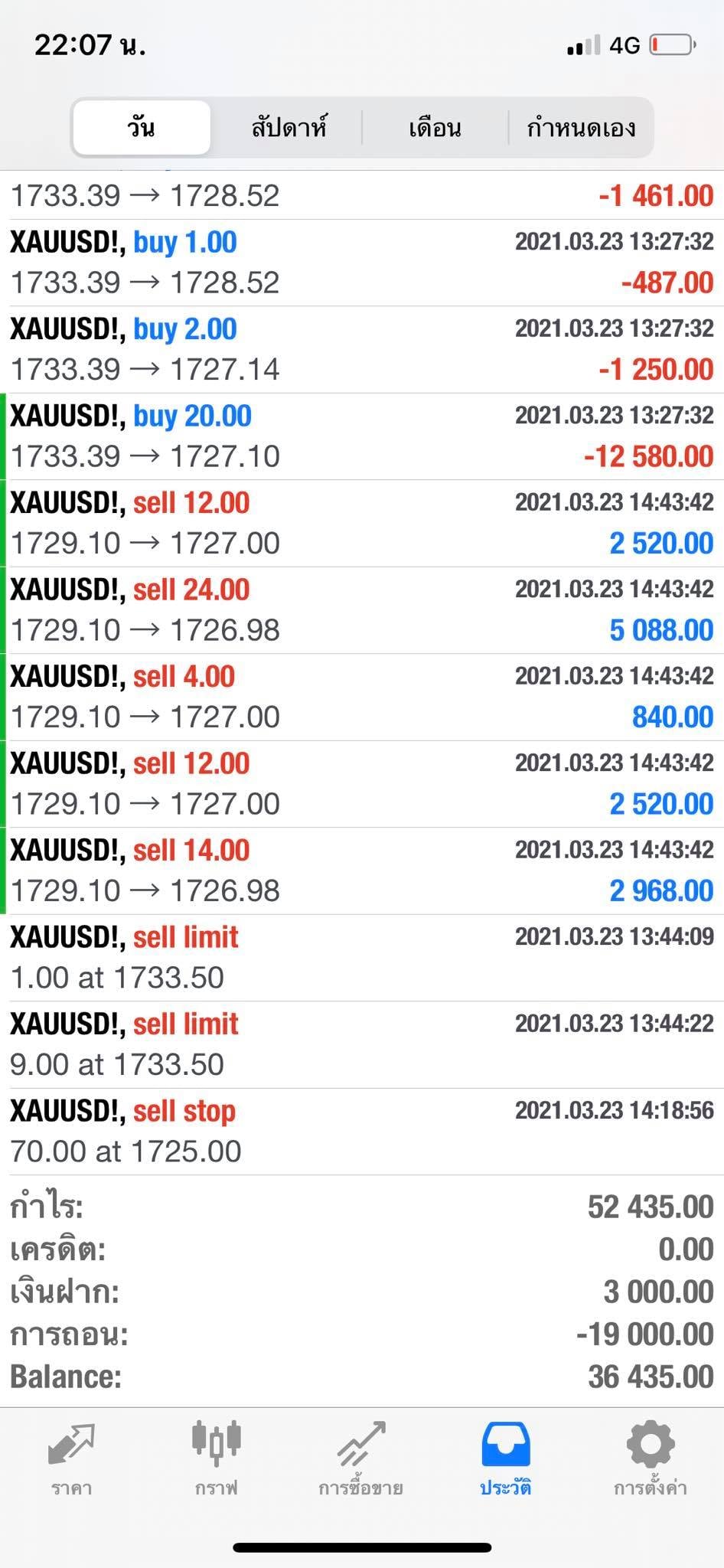Viewport: 724px width, 1568px height.
Task: Choose the กำหนดเอง custom period
Action: 581,127
